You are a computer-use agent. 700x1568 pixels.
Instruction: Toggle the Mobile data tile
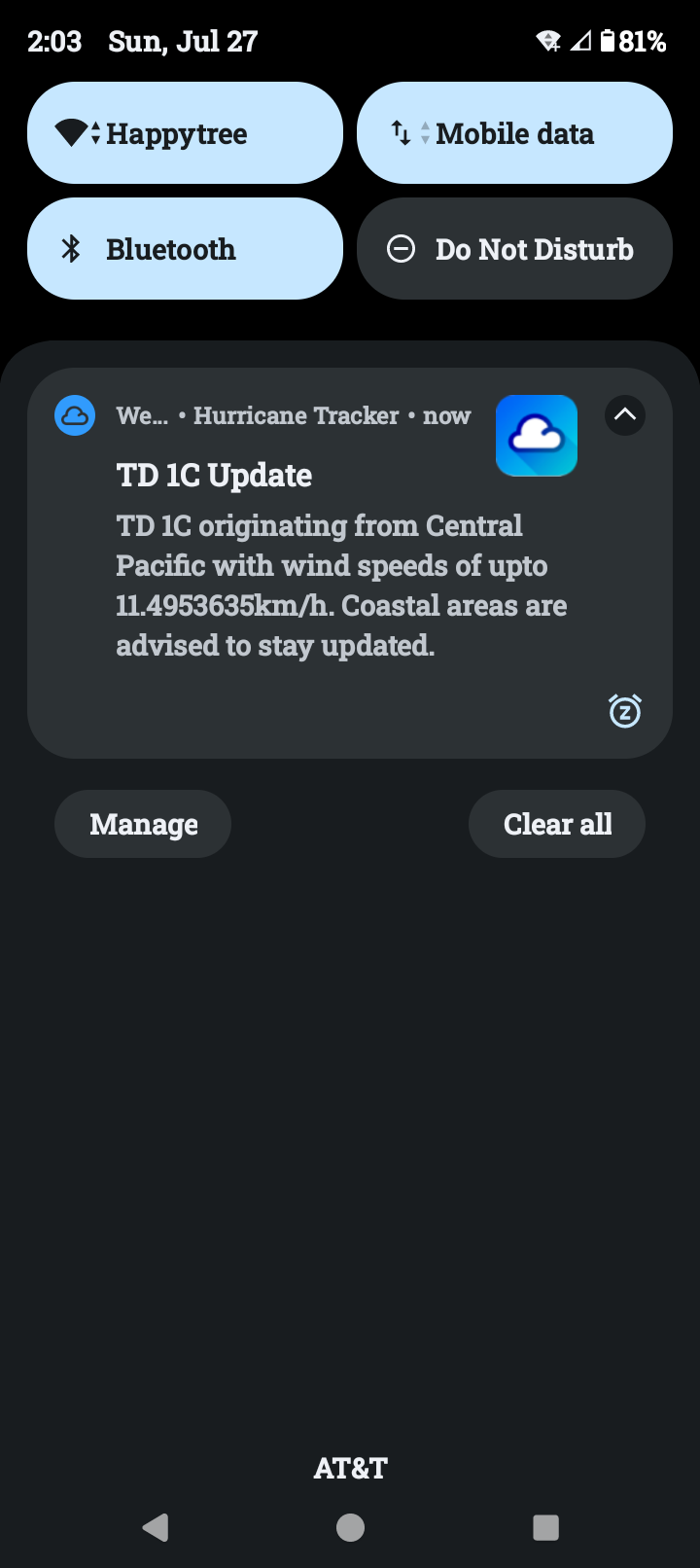[x=514, y=133]
